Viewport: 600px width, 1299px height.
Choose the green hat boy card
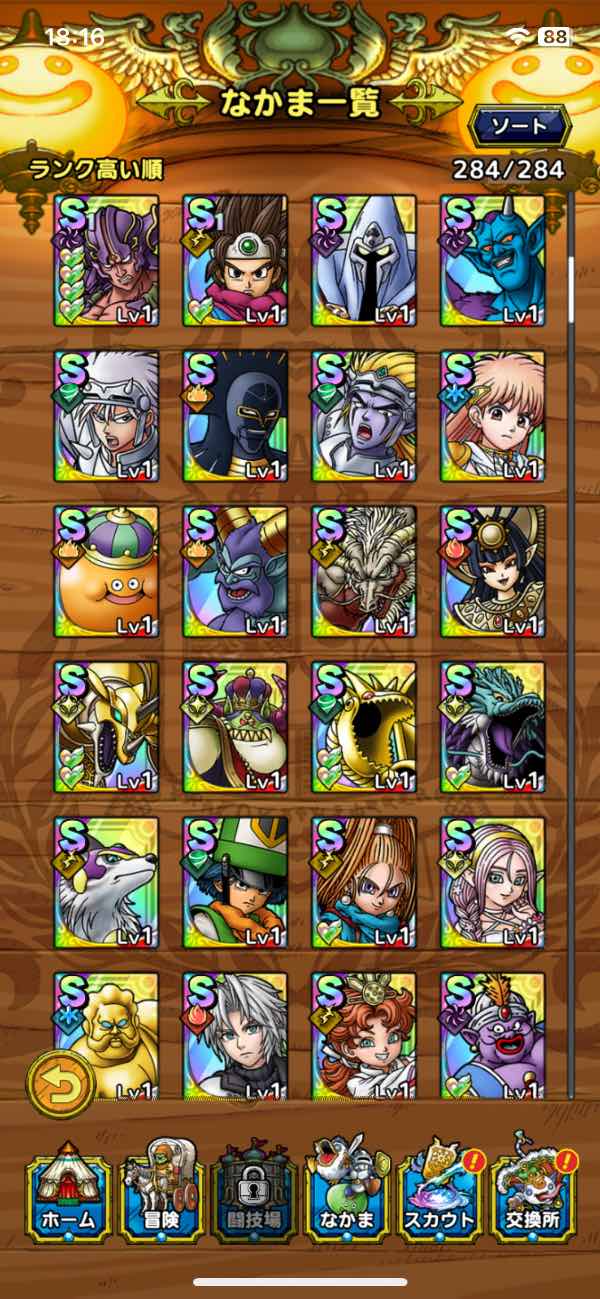click(x=236, y=882)
